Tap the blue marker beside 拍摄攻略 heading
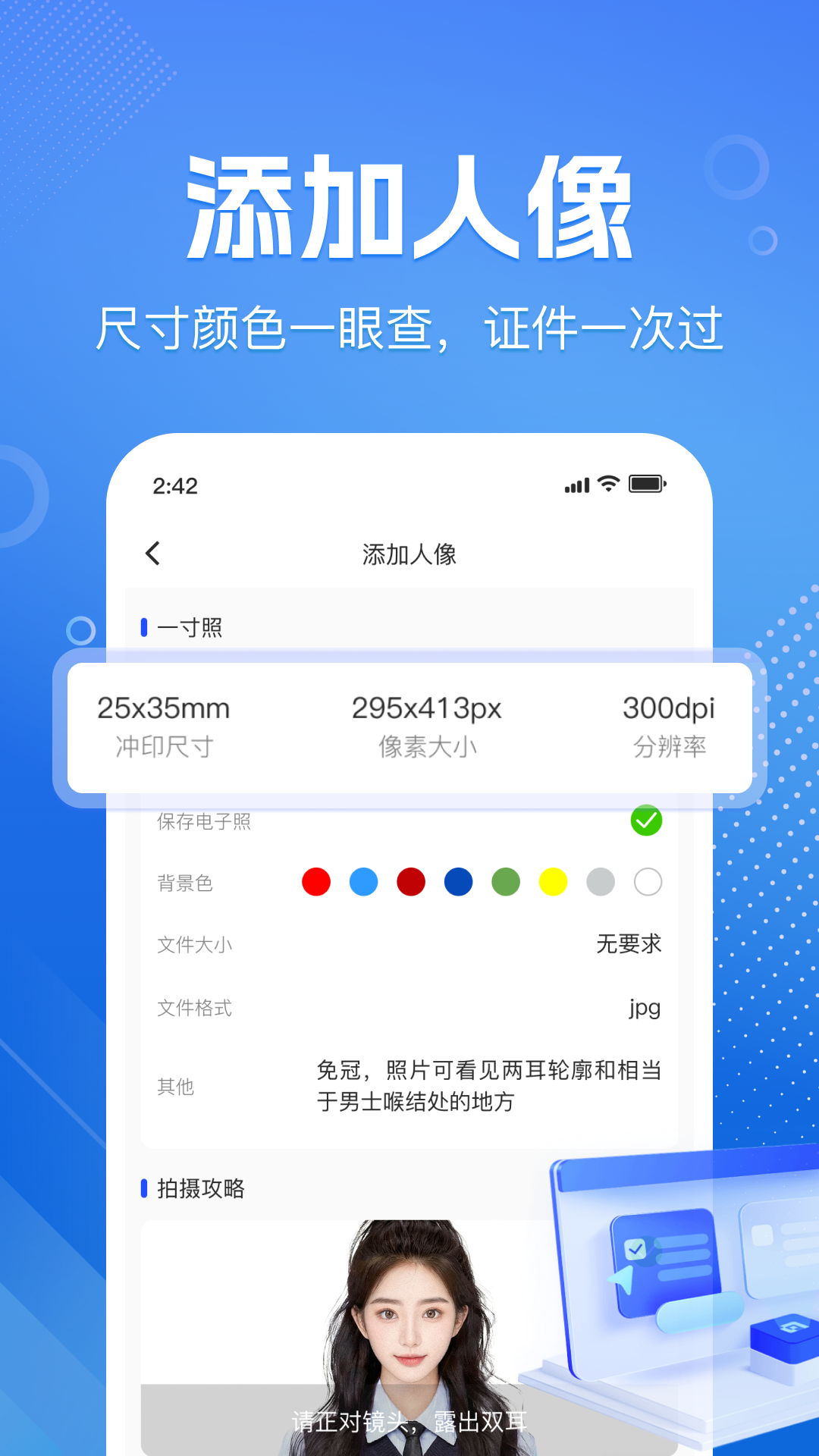This screenshot has width=819, height=1456. [144, 1188]
